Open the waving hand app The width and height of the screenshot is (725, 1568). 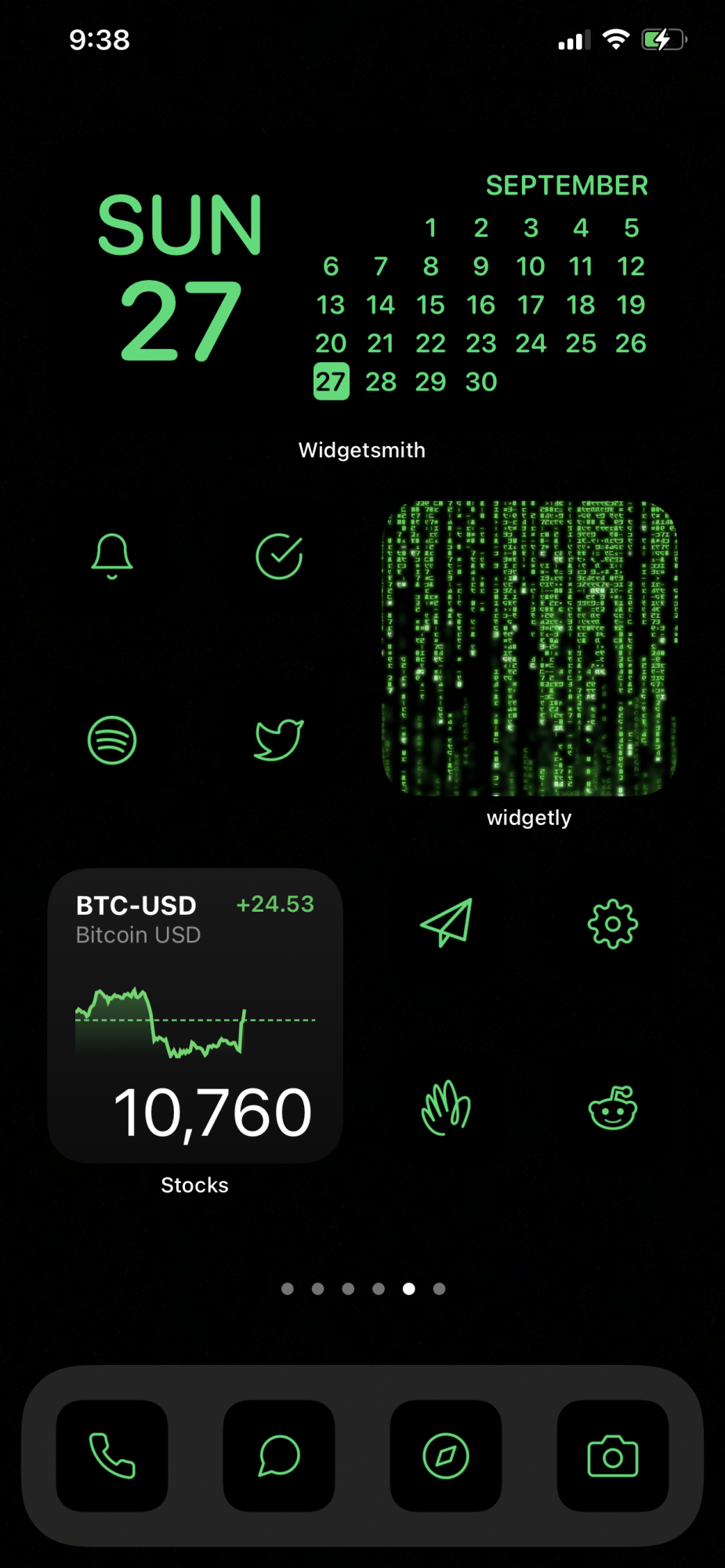(446, 1108)
